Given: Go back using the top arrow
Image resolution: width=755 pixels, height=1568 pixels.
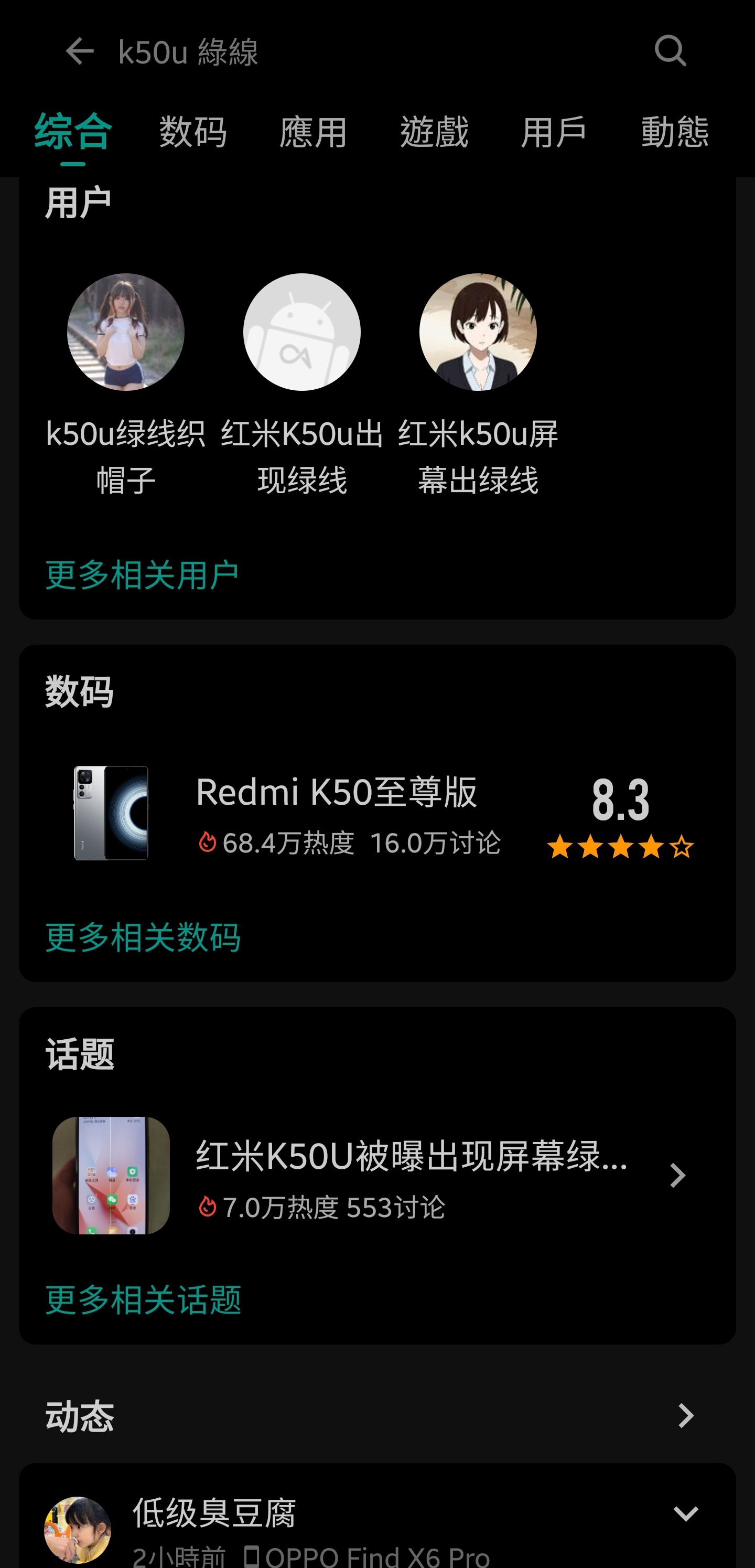Looking at the screenshot, I should click(80, 51).
